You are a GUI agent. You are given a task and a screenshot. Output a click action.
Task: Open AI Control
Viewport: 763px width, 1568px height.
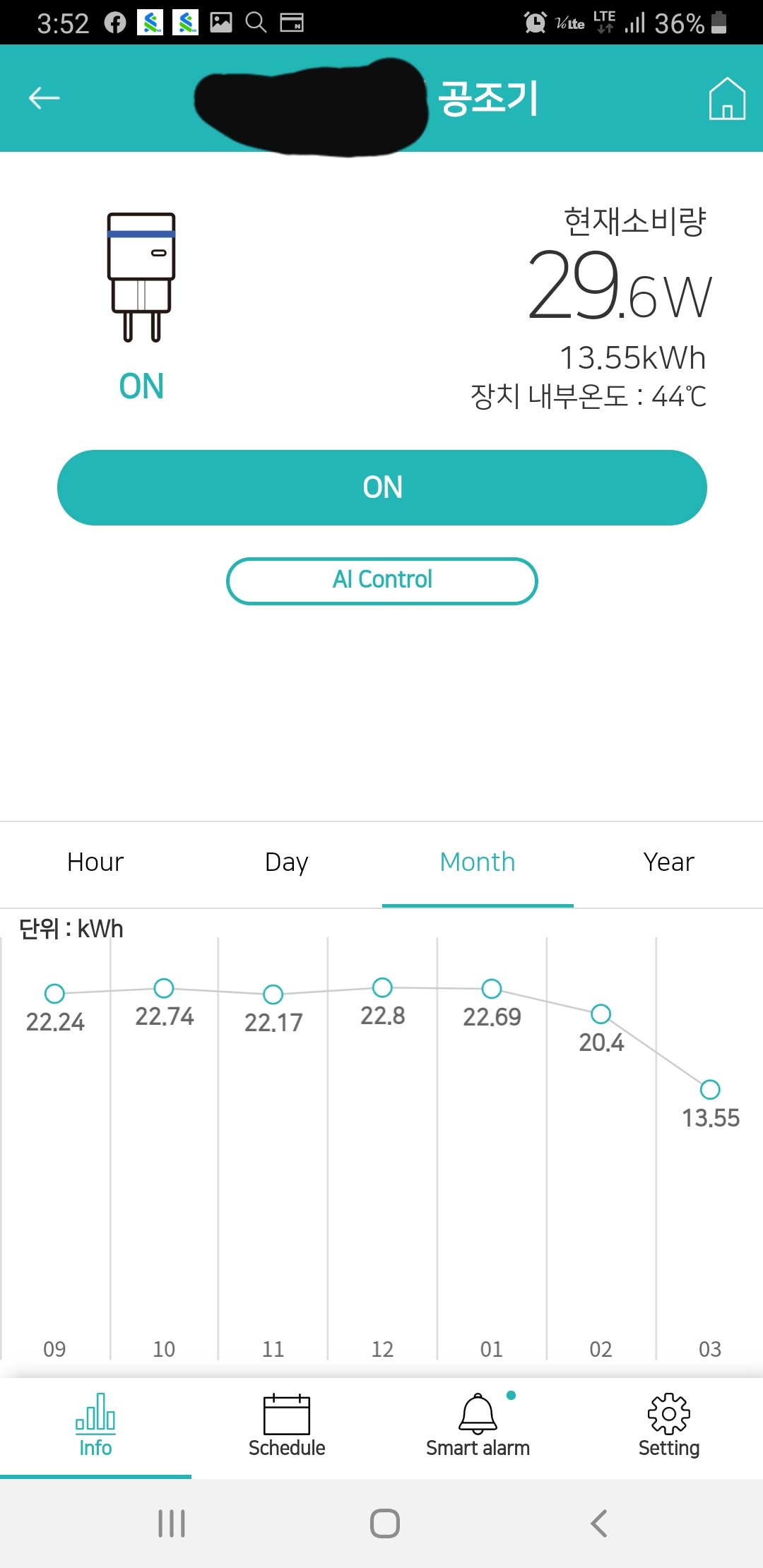click(381, 581)
